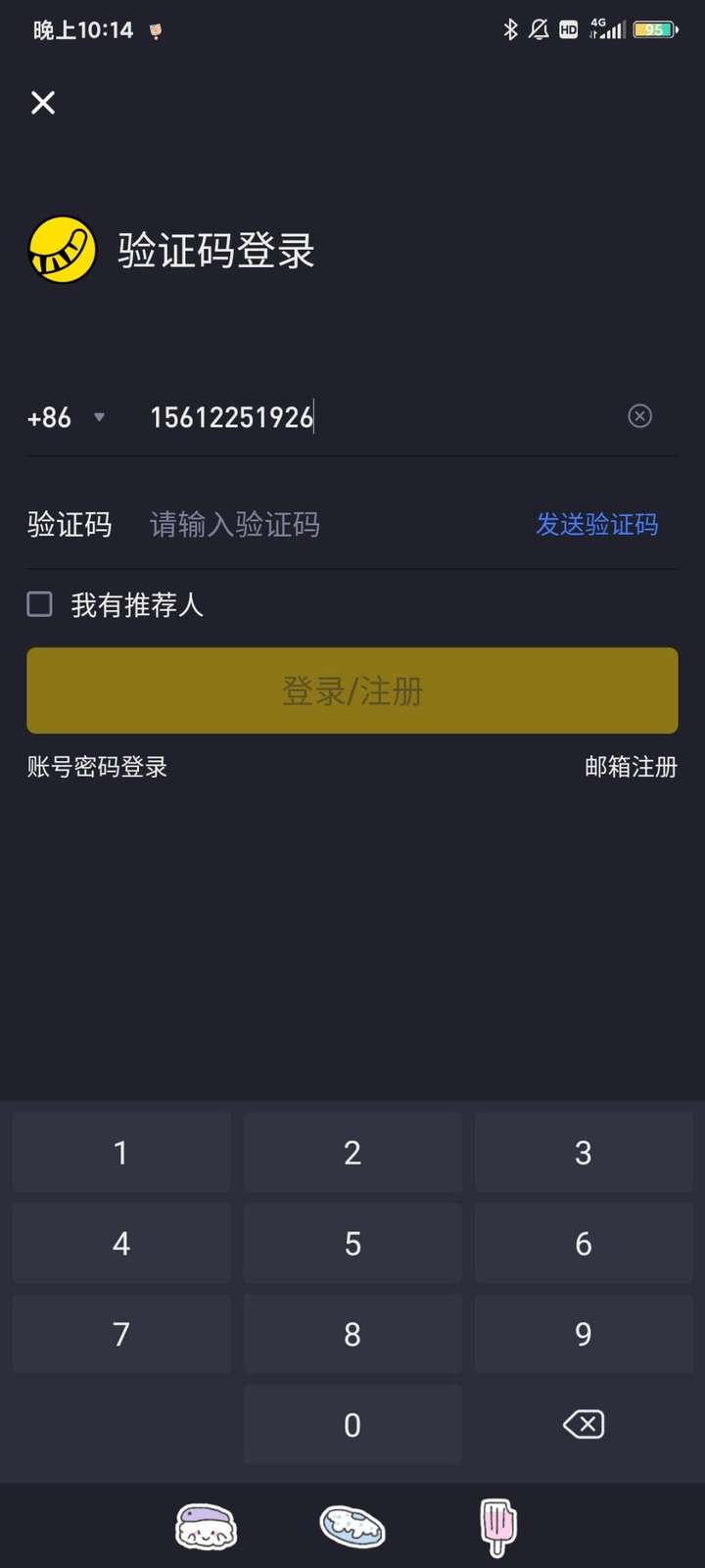The height and width of the screenshot is (1568, 705).
Task: Tap the 5 key on keypad
Action: click(352, 1244)
